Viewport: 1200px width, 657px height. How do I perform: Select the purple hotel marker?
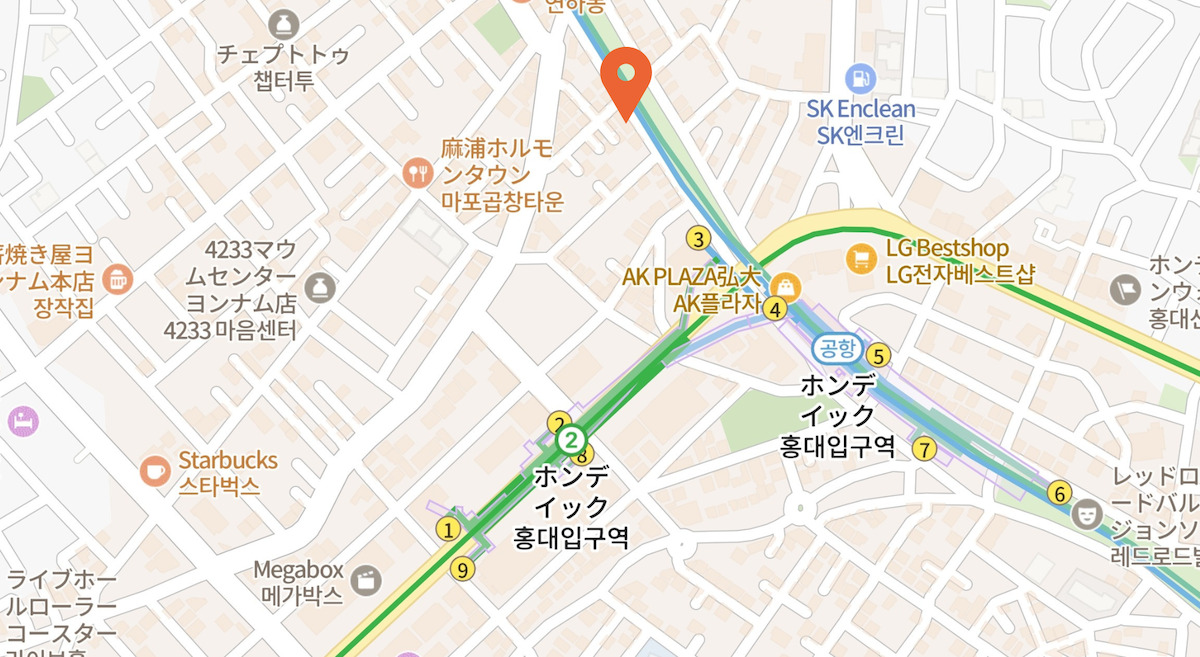pyautogui.click(x=22, y=421)
